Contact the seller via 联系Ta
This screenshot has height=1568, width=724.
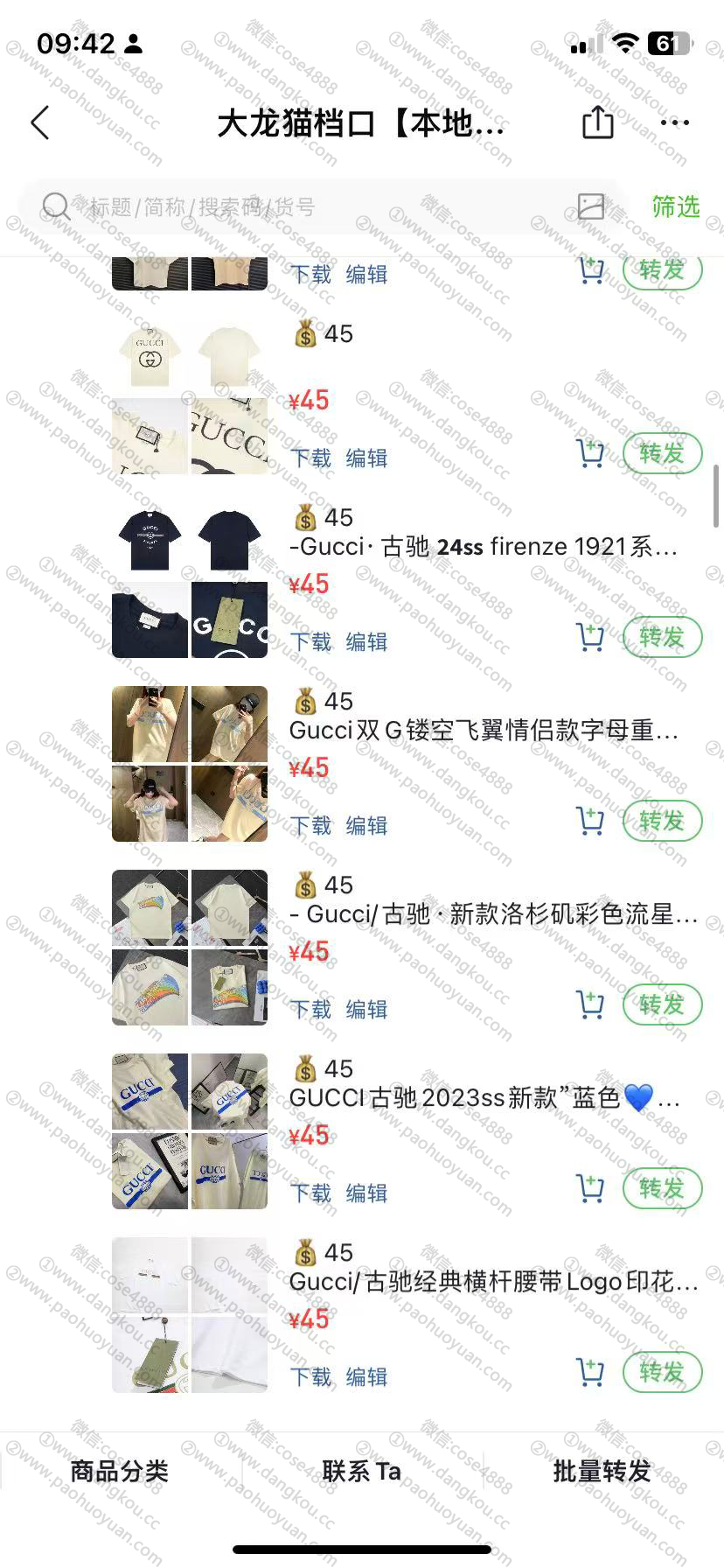[x=361, y=1472]
